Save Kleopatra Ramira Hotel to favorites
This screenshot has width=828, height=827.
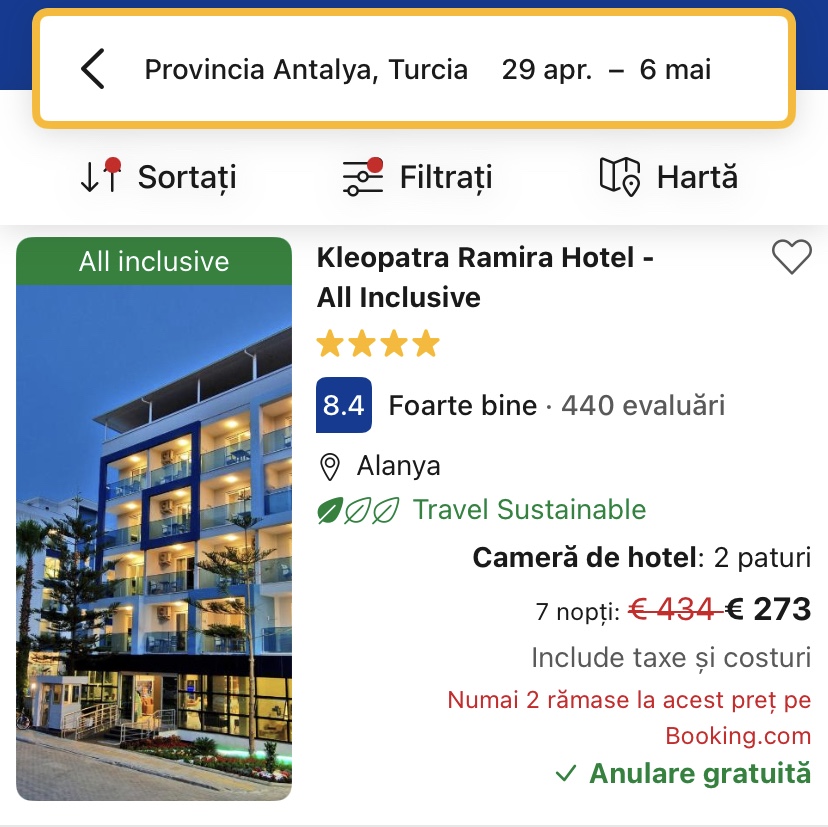[791, 258]
